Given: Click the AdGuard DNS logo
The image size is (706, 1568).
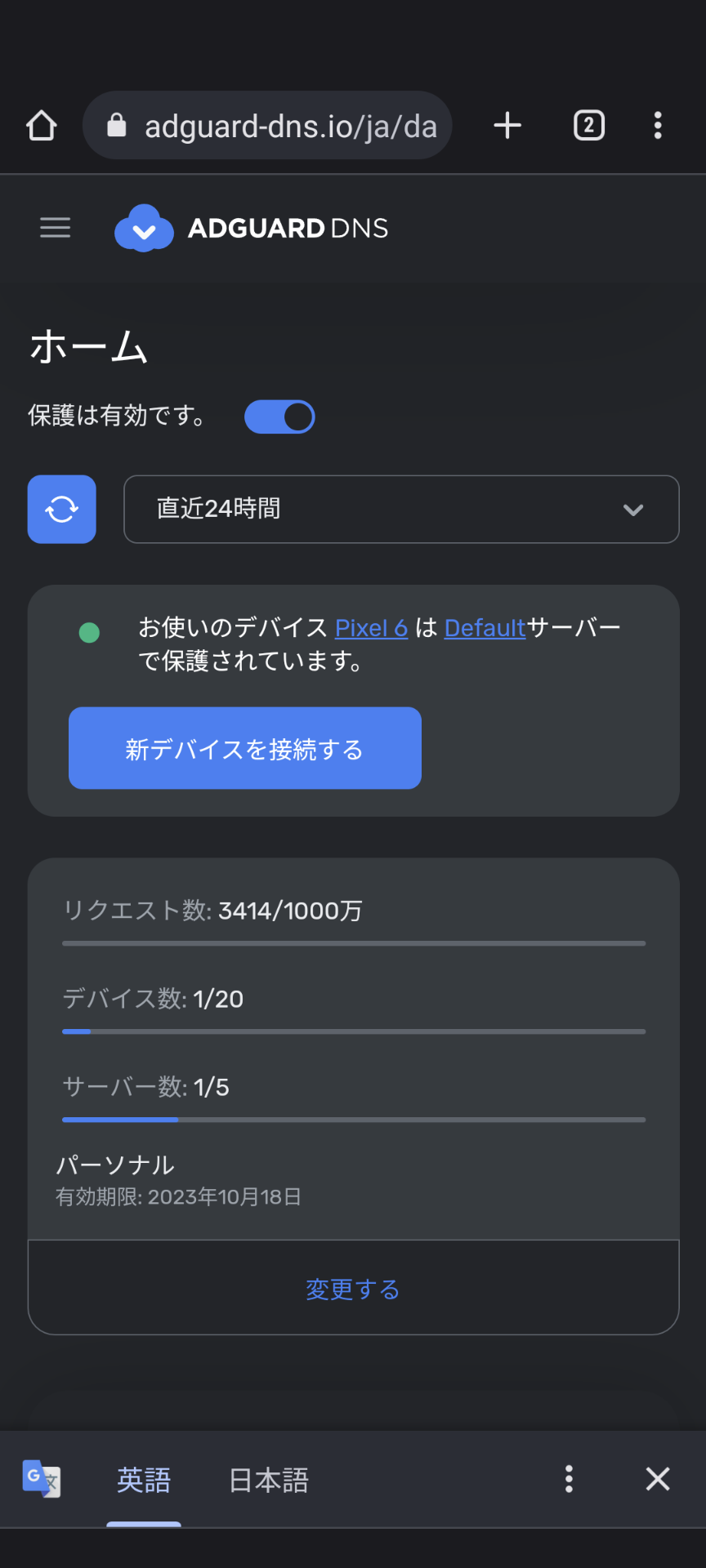Looking at the screenshot, I should [x=250, y=229].
